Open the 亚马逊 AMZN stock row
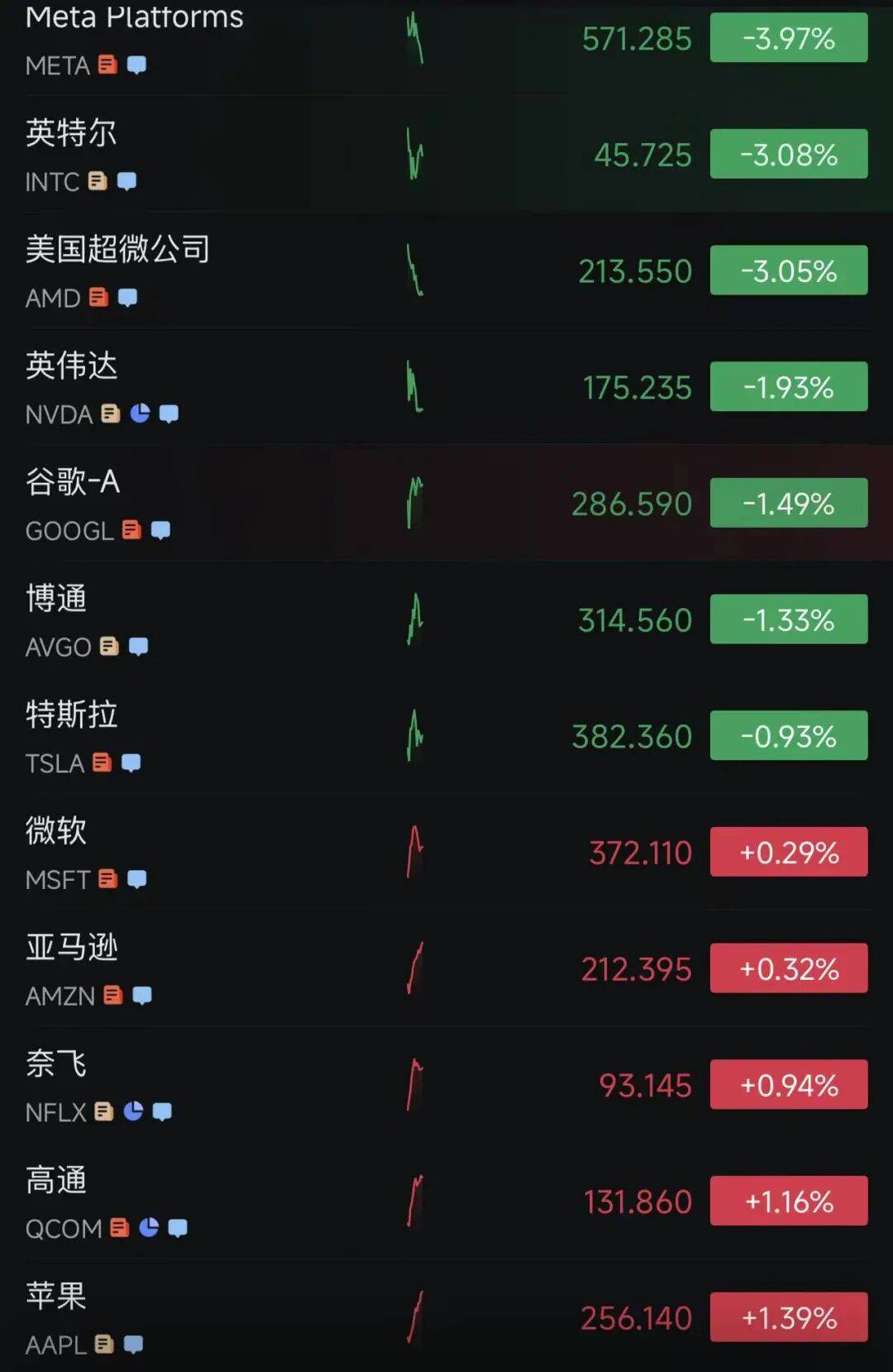The width and height of the screenshot is (893, 1372). (248, 969)
